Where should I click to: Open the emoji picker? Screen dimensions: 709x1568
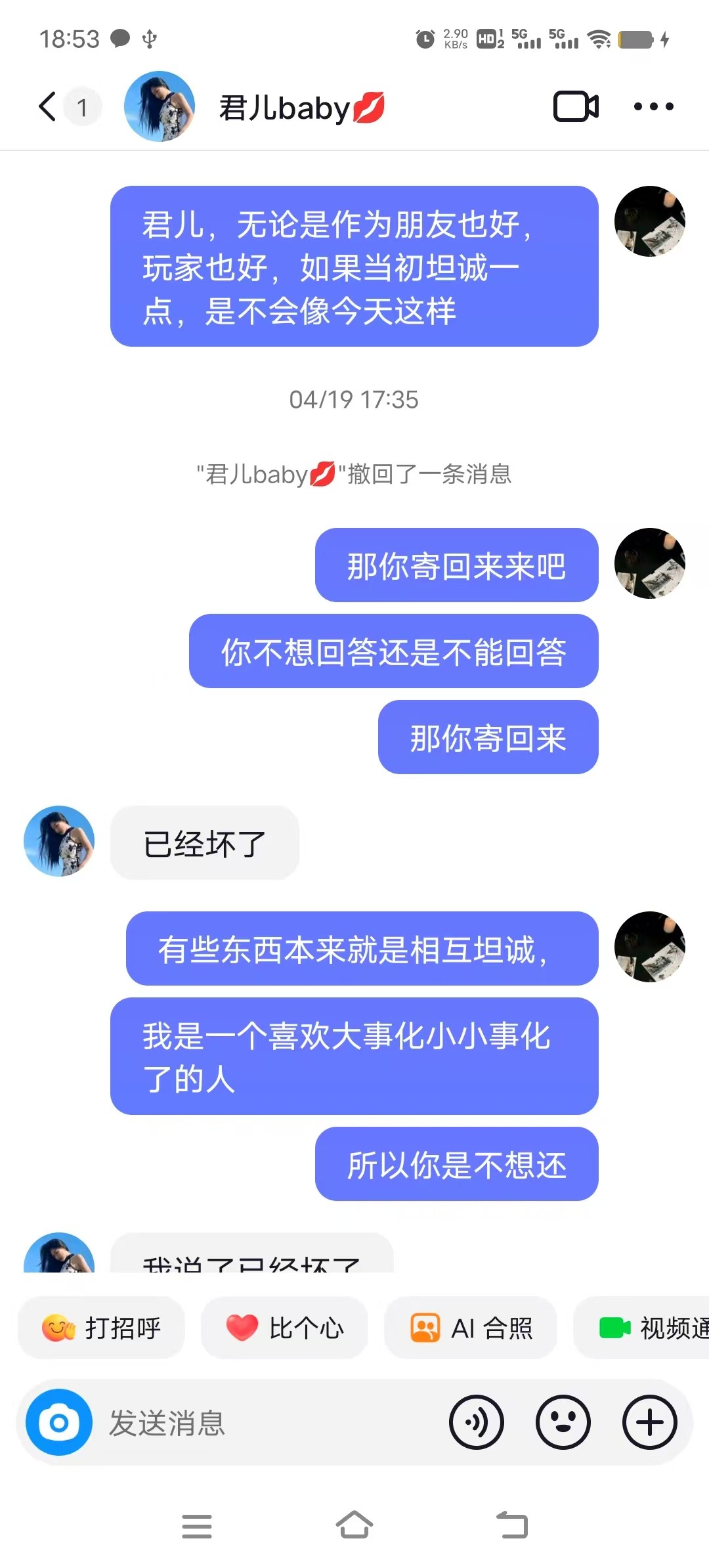pos(563,1423)
